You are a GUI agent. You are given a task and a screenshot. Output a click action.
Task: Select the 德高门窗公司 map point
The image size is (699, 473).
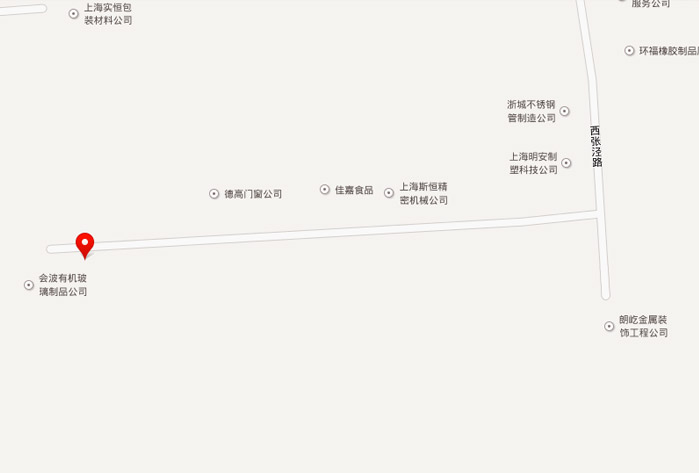coord(214,194)
